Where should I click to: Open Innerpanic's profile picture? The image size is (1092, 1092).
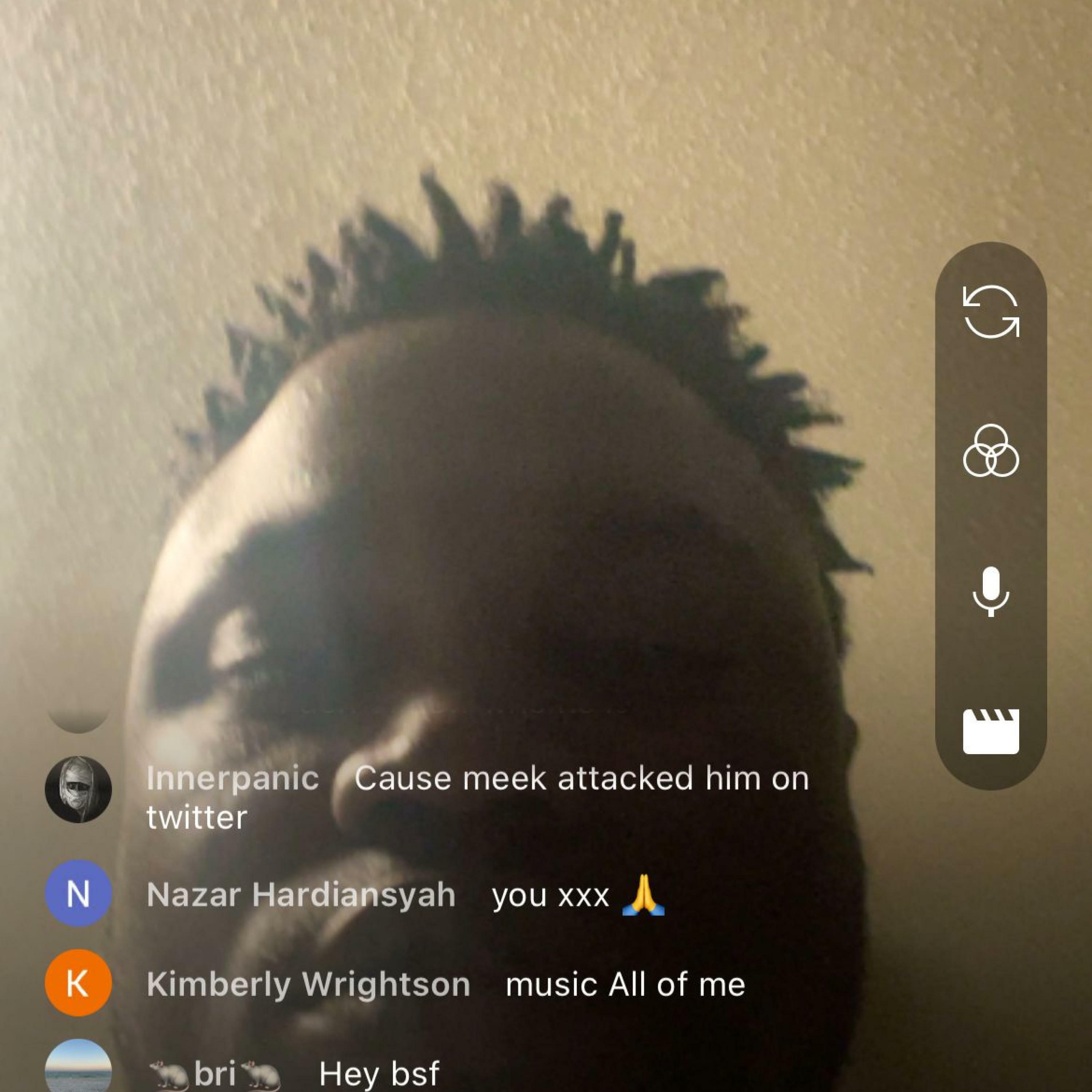click(78, 789)
